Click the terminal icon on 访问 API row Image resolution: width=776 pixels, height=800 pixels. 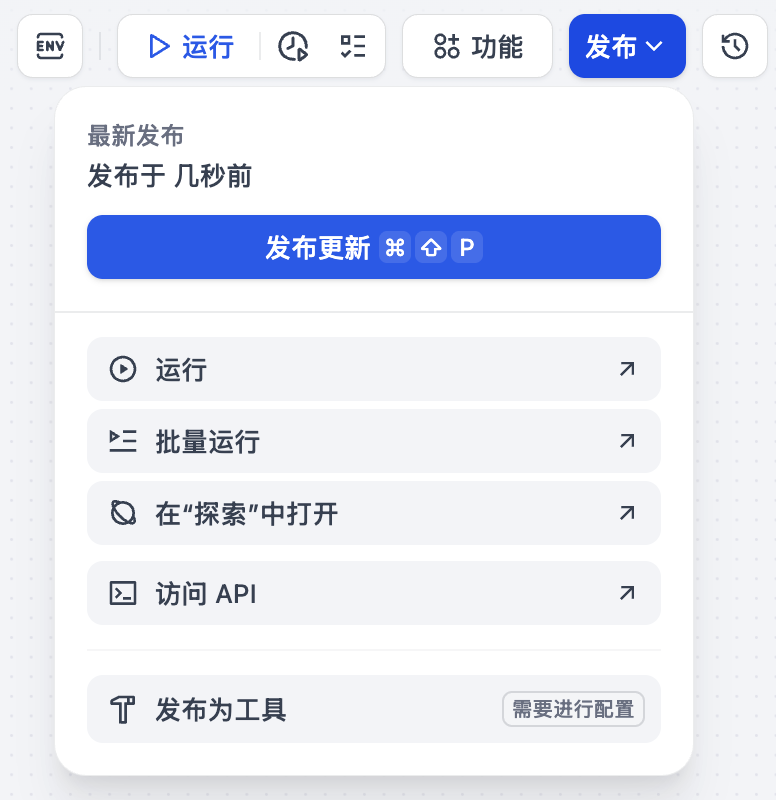[x=122, y=593]
